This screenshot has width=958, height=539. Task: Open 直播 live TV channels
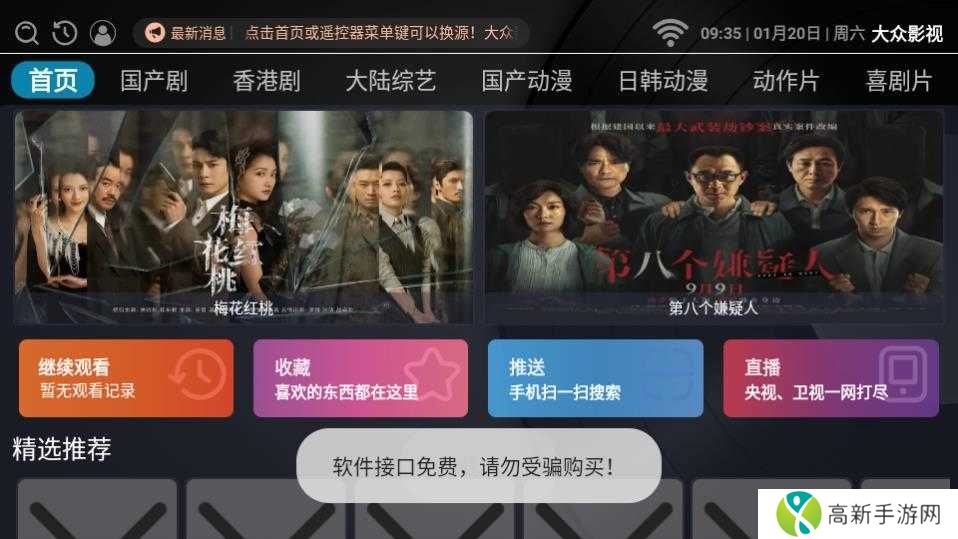[x=830, y=378]
